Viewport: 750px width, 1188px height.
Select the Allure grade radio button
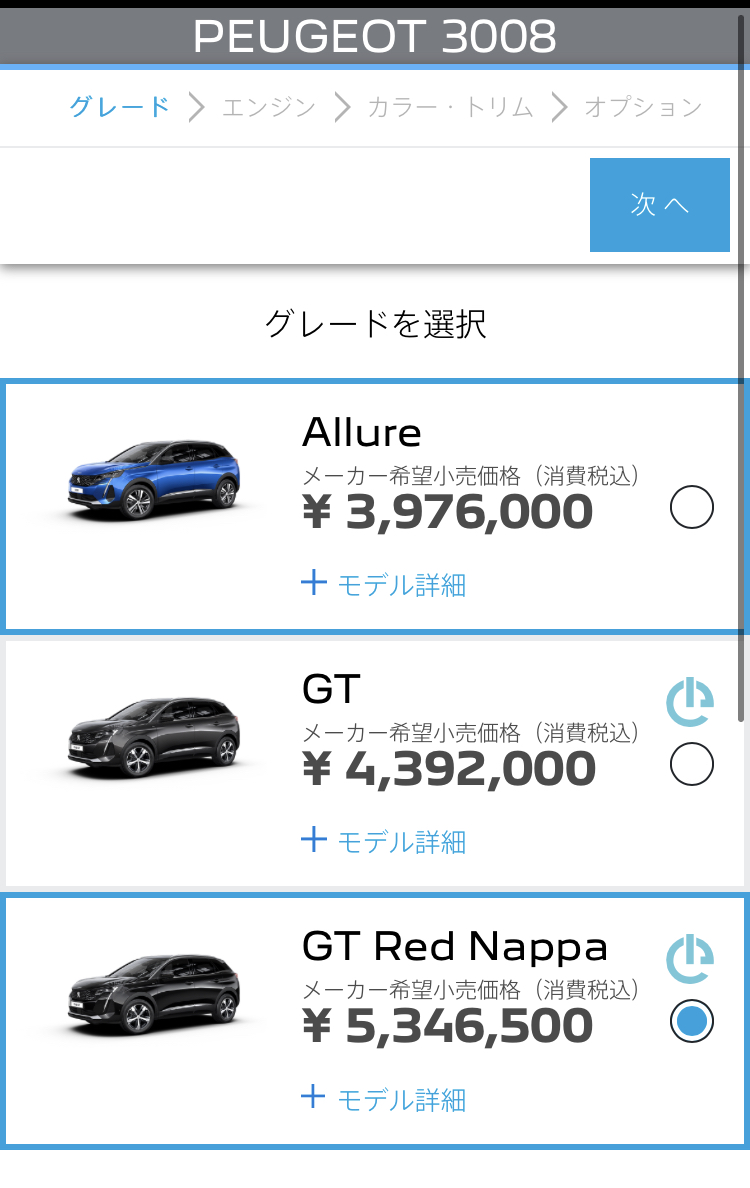691,507
